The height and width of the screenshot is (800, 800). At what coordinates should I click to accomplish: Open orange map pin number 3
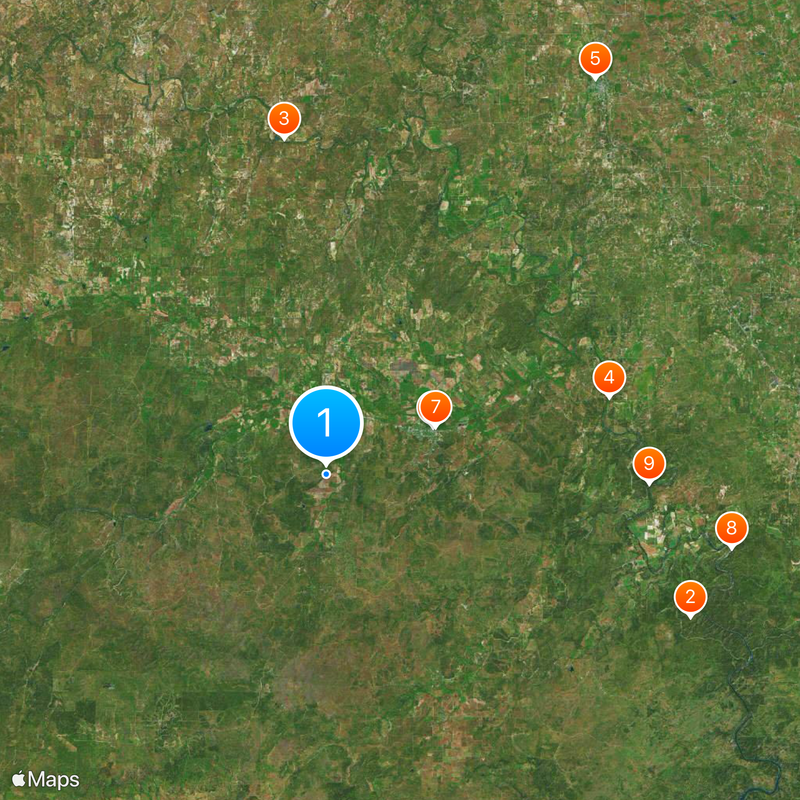click(284, 119)
